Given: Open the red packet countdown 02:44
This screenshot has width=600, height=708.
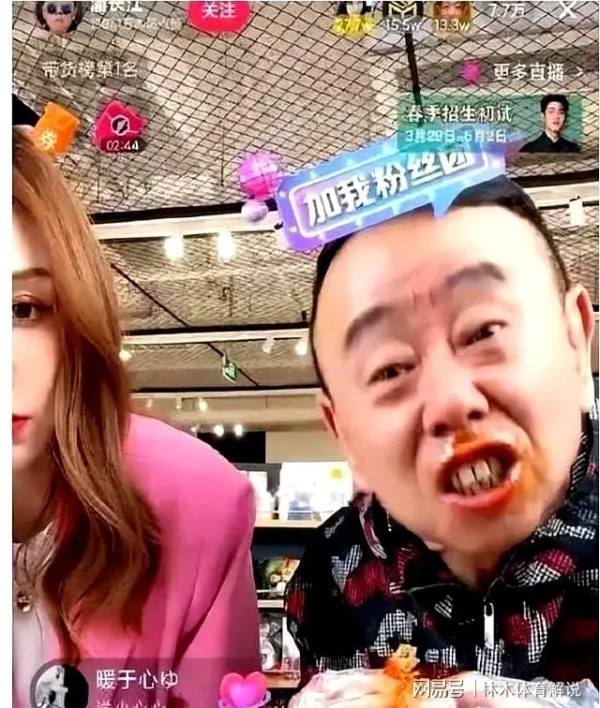Looking at the screenshot, I should 120,128.
